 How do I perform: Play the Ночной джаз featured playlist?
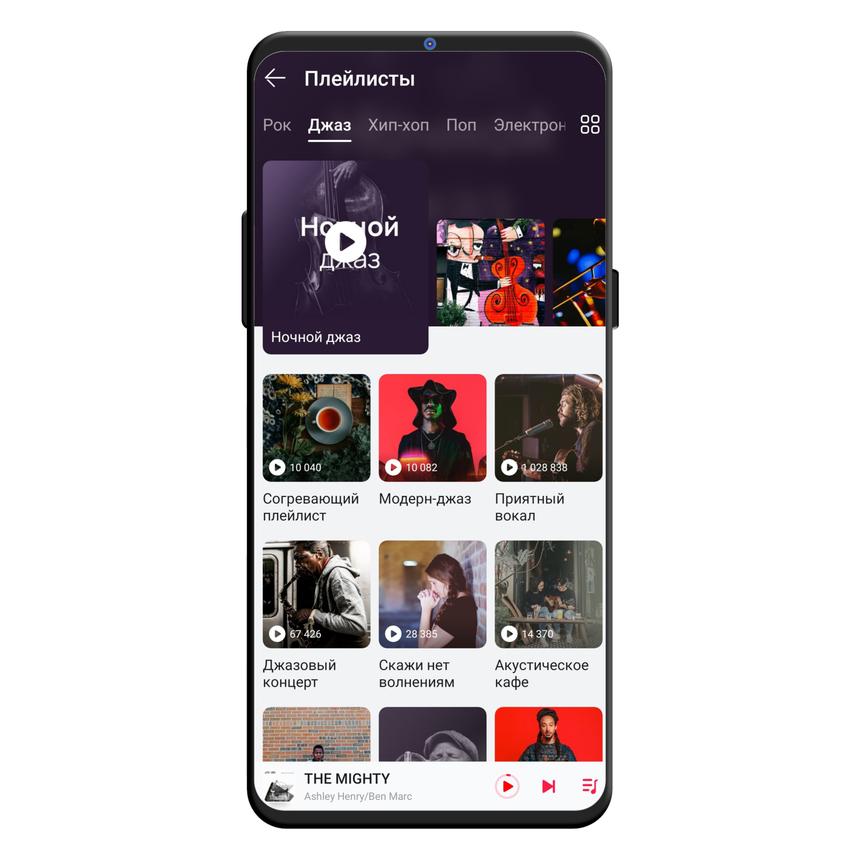[345, 241]
